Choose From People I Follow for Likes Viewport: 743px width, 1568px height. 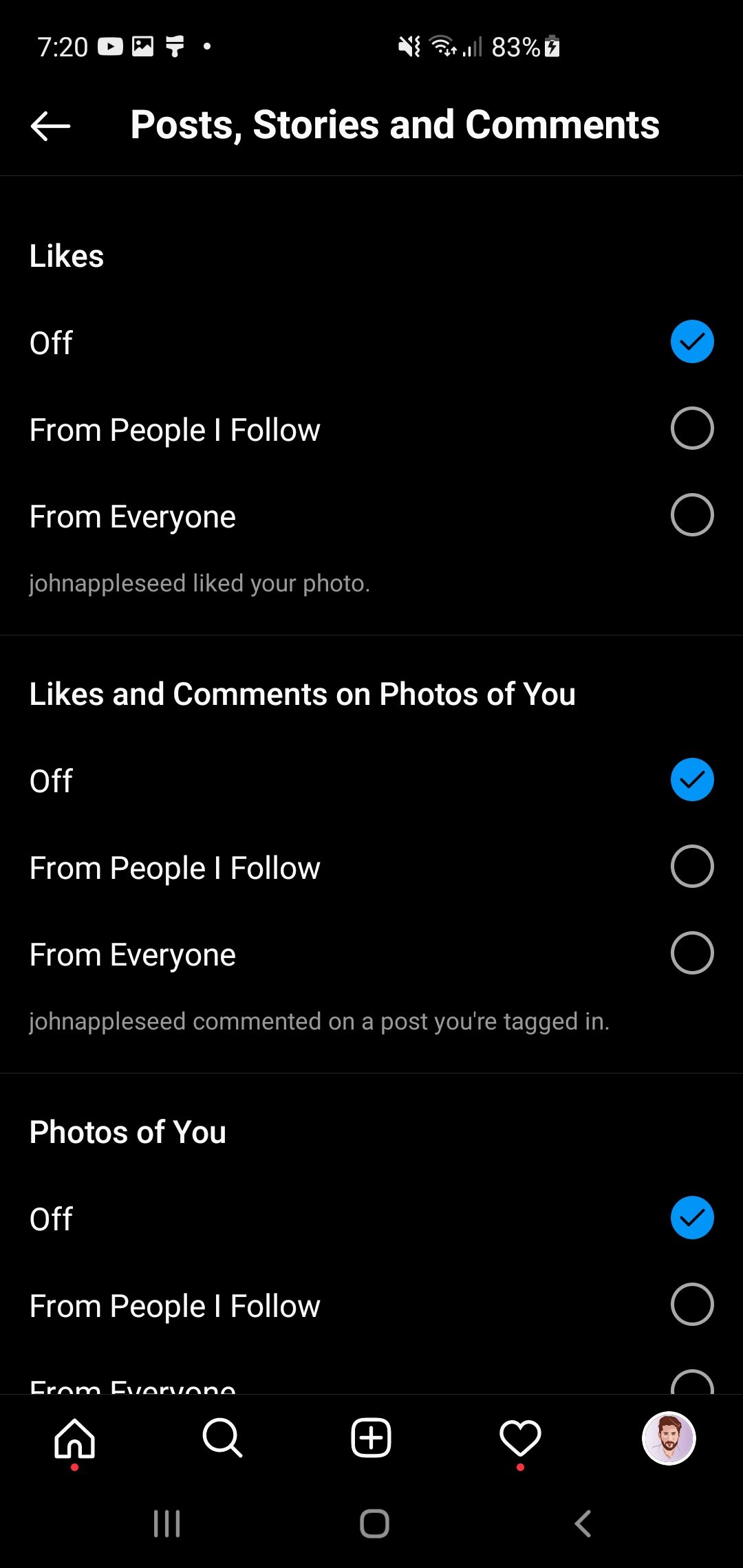[x=691, y=428]
